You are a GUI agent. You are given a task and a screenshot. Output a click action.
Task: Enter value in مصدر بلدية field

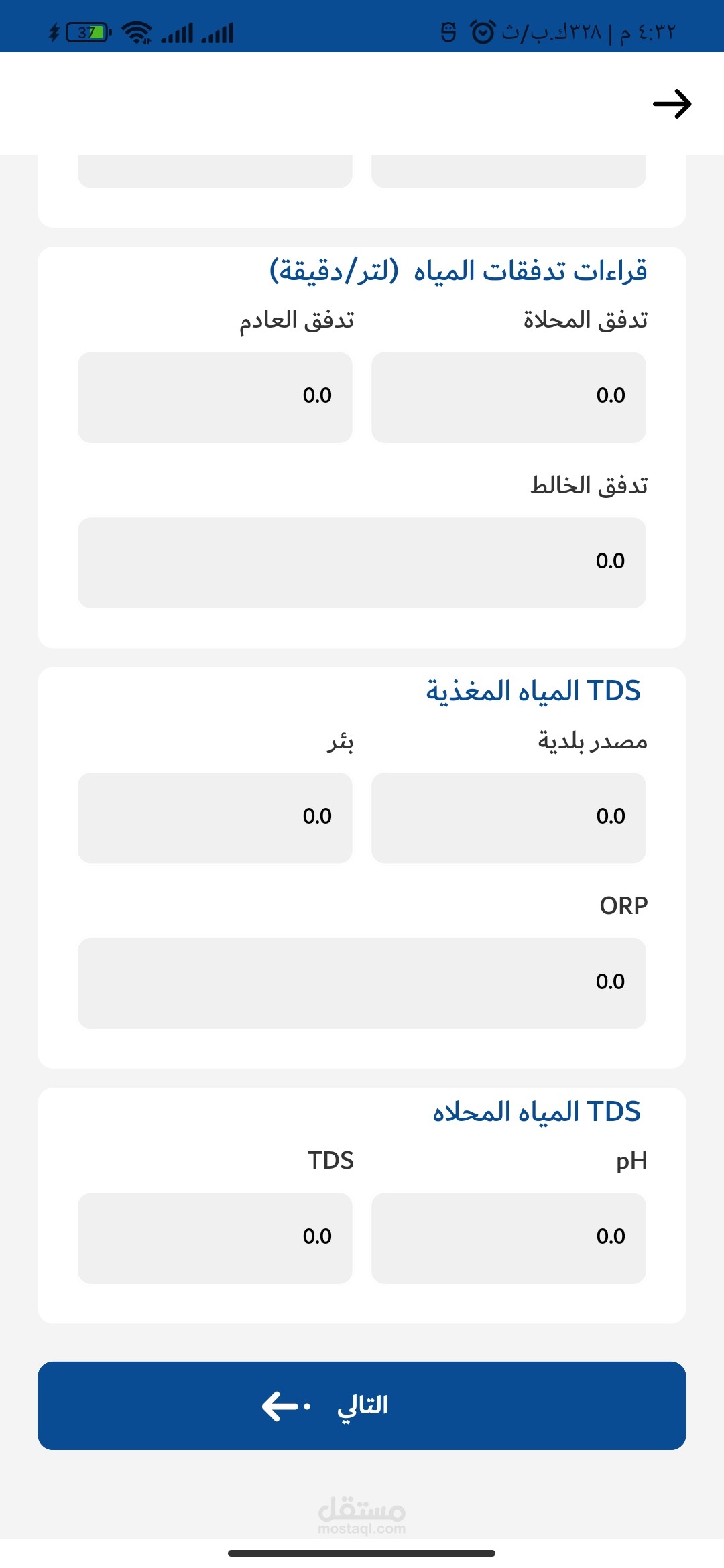[x=509, y=818]
